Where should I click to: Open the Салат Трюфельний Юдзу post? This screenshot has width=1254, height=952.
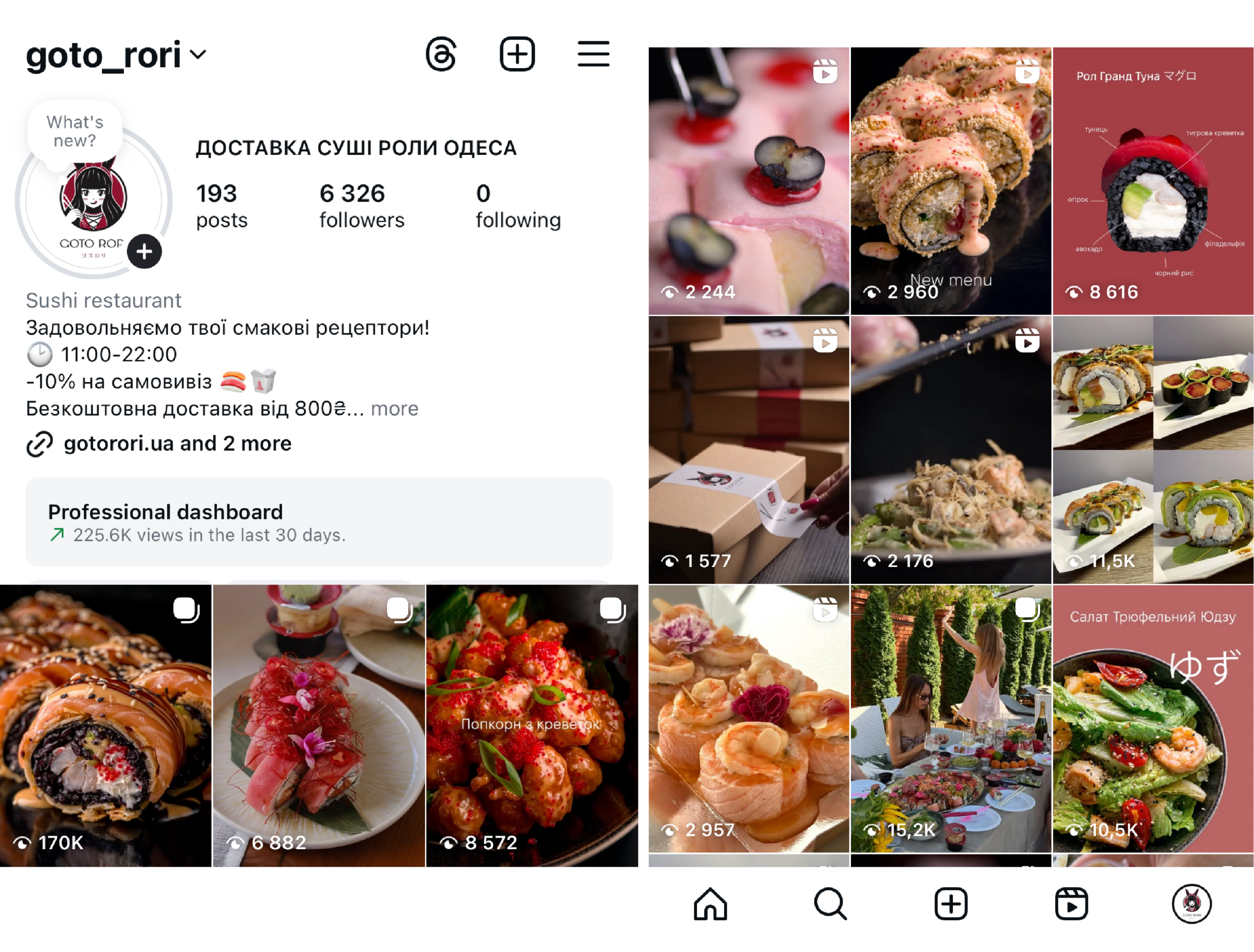(1153, 718)
